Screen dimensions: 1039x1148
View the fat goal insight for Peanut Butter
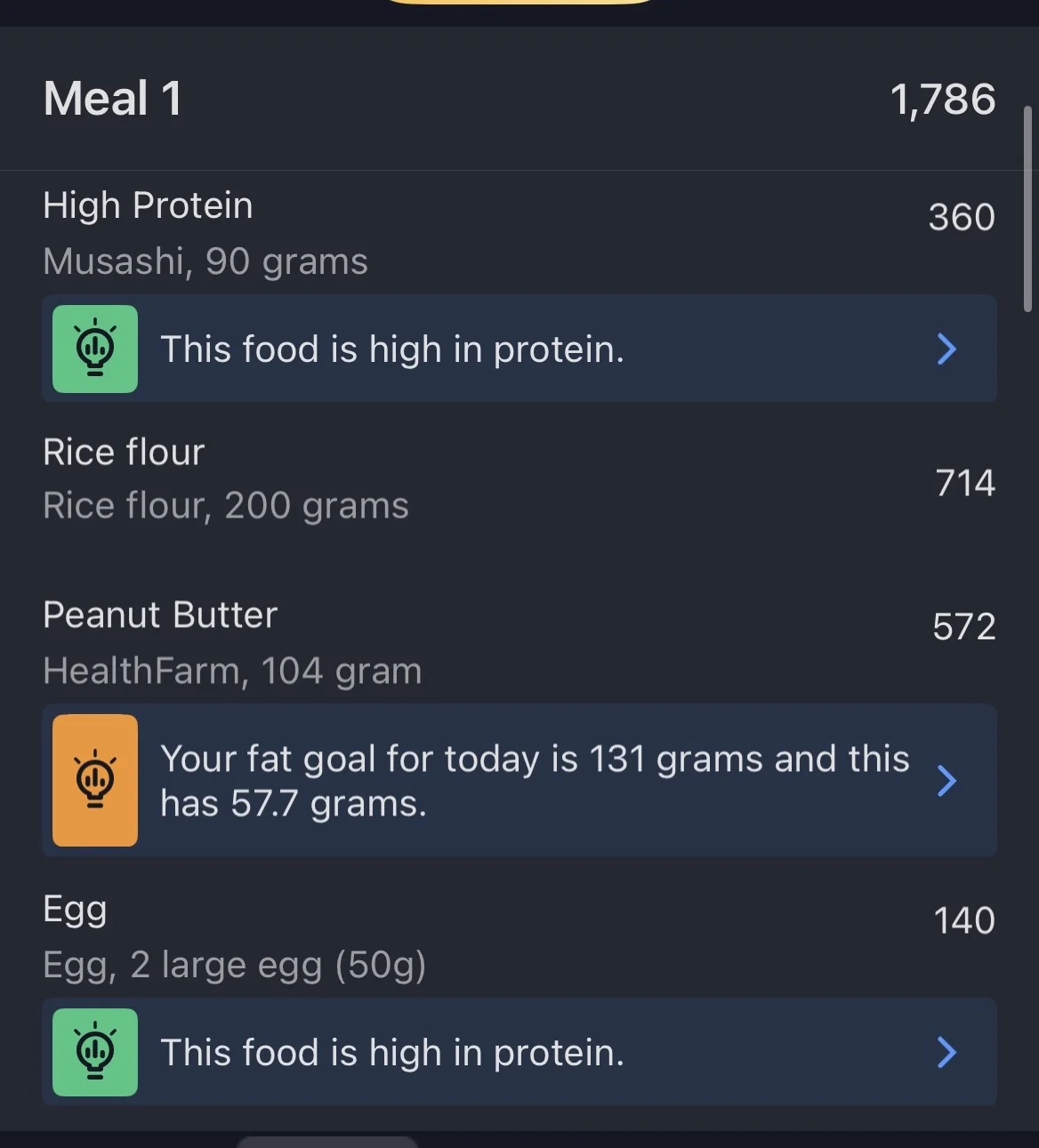coord(519,781)
